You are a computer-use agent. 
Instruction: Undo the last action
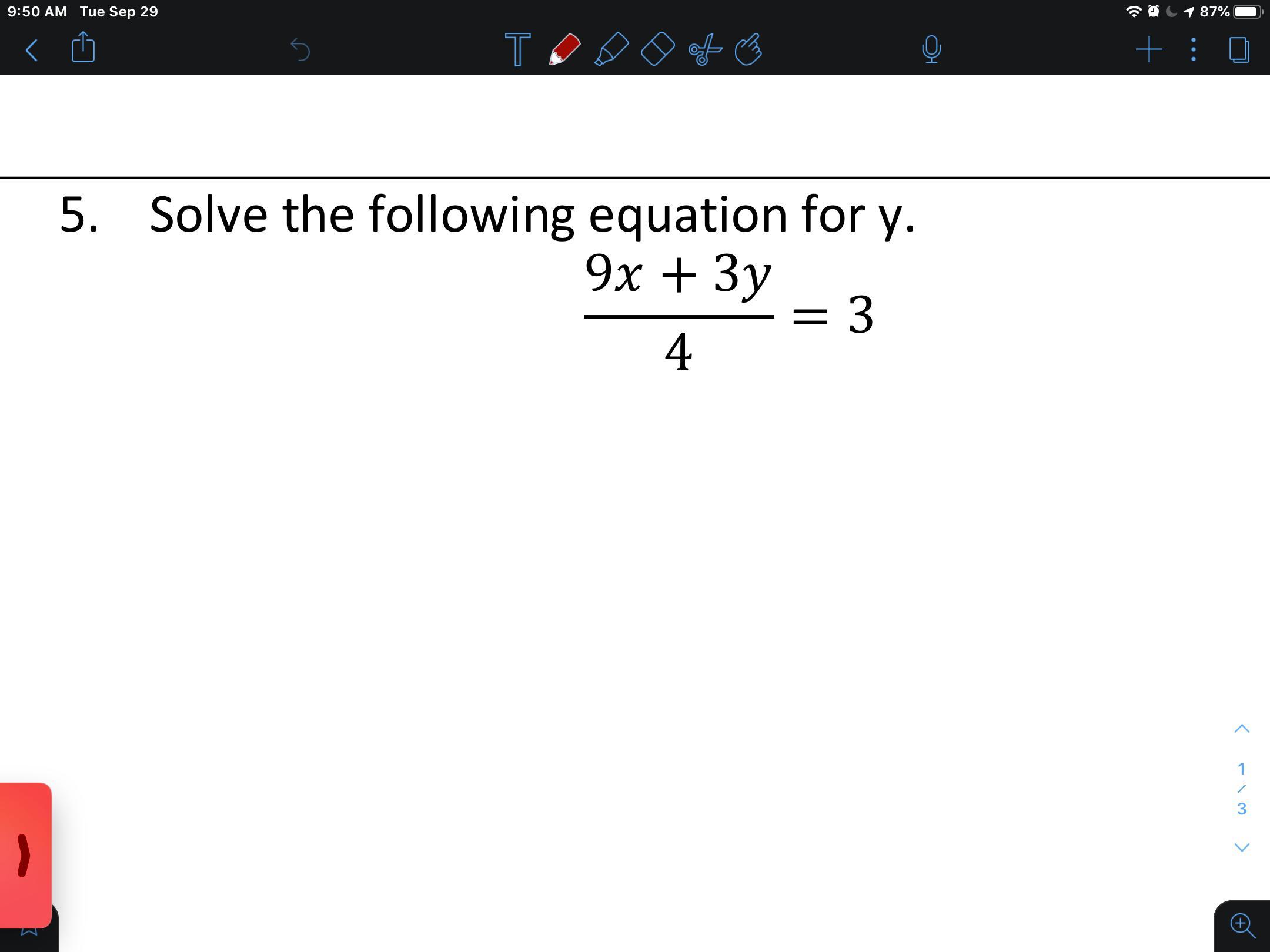click(300, 50)
